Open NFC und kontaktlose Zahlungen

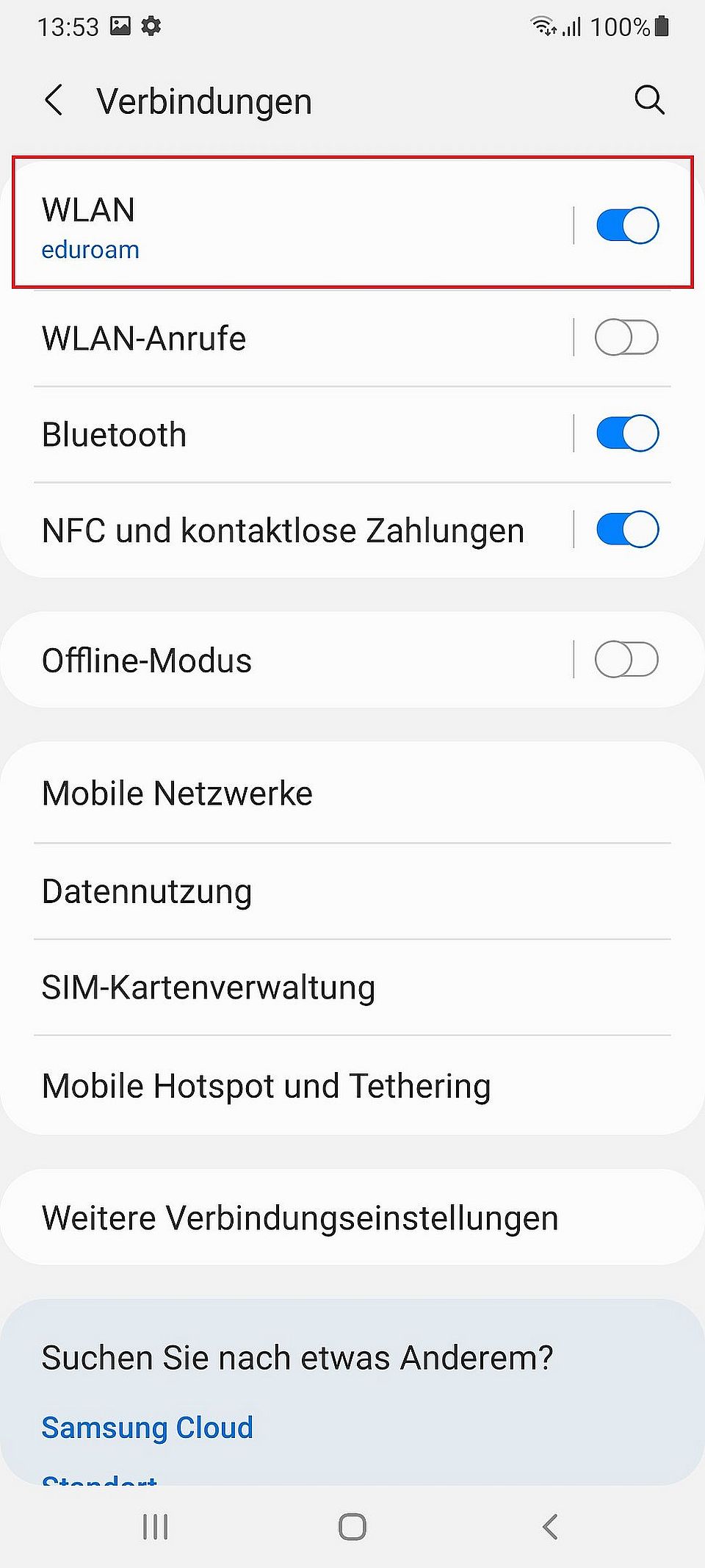click(283, 531)
